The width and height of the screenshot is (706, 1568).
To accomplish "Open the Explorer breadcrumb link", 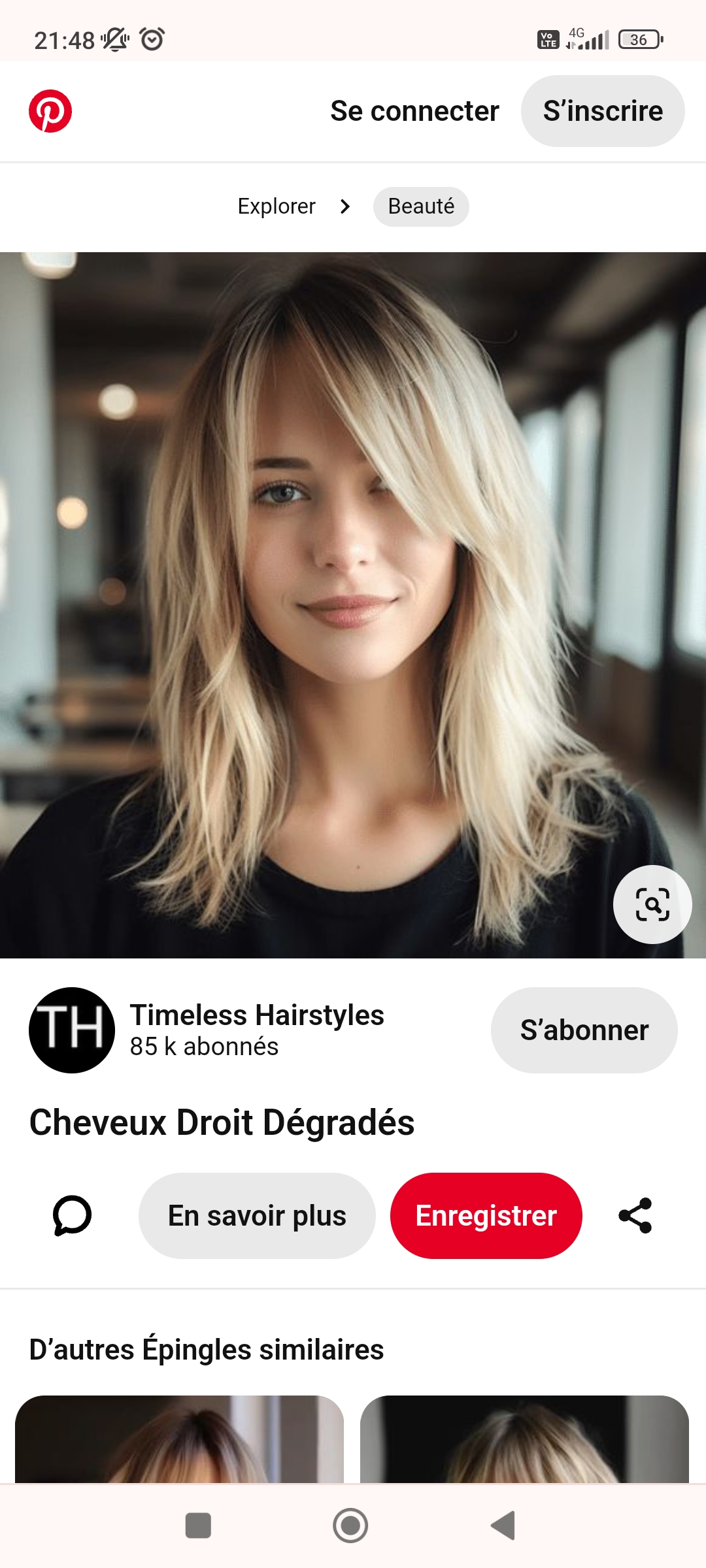I will [x=277, y=206].
